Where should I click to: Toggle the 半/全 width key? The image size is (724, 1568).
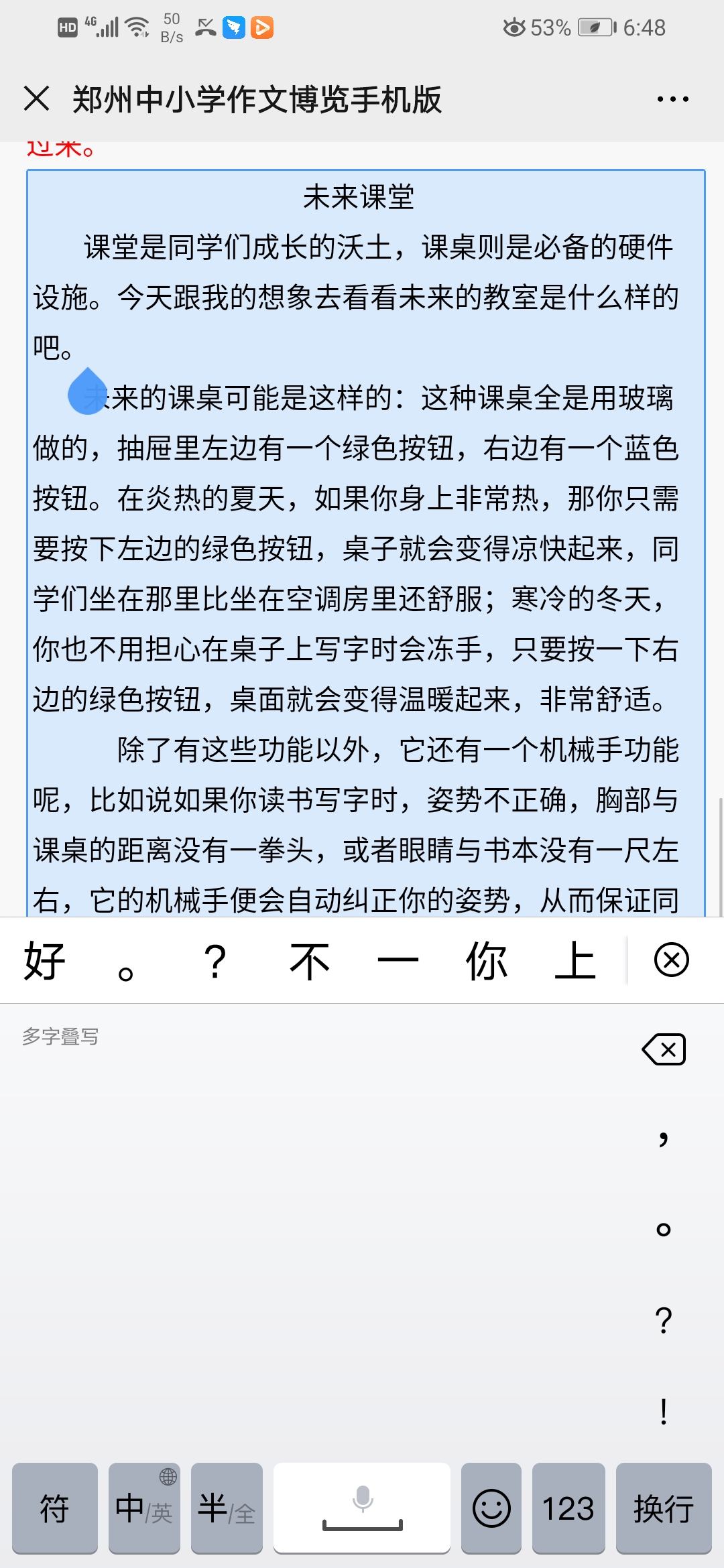(x=227, y=1508)
